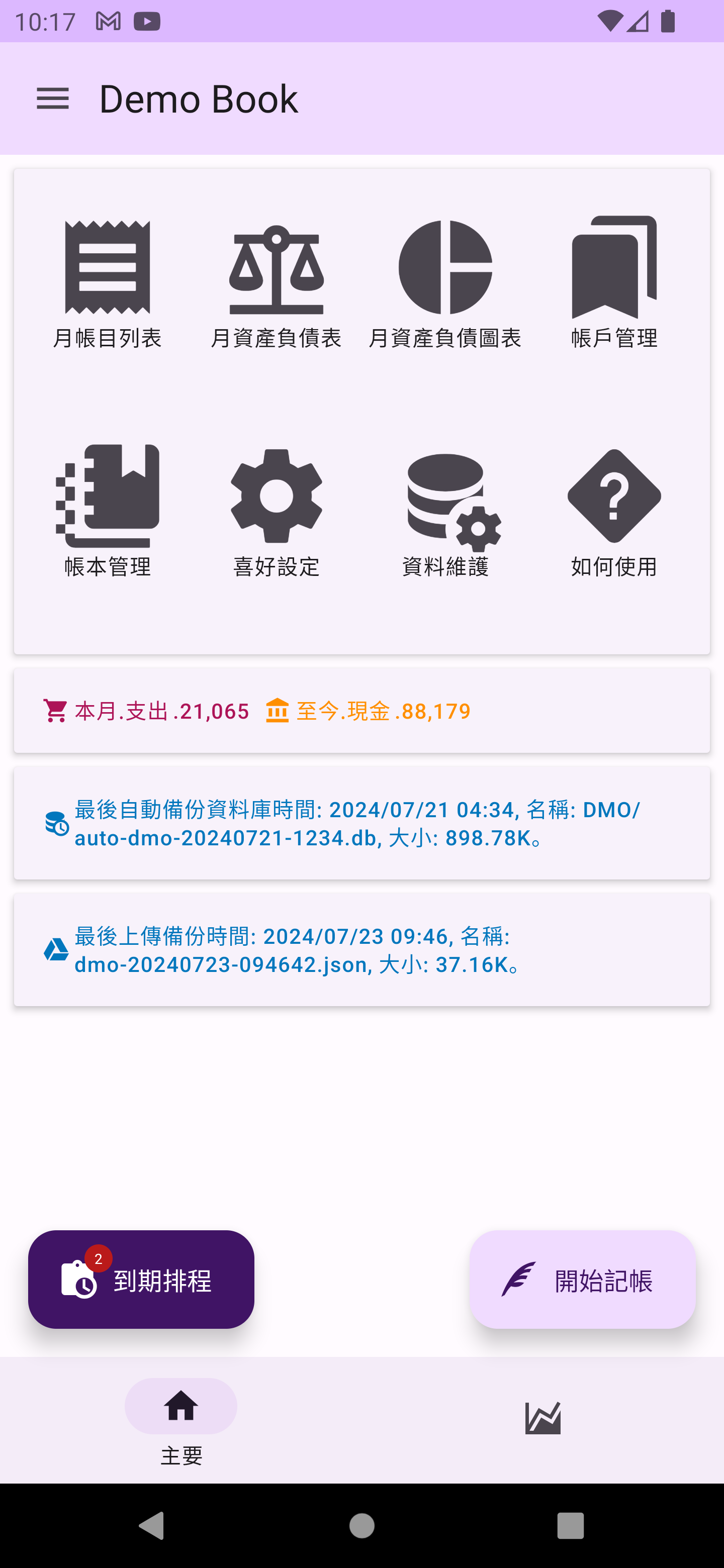
Task: Open 喜好設定 preferences
Action: [x=276, y=511]
